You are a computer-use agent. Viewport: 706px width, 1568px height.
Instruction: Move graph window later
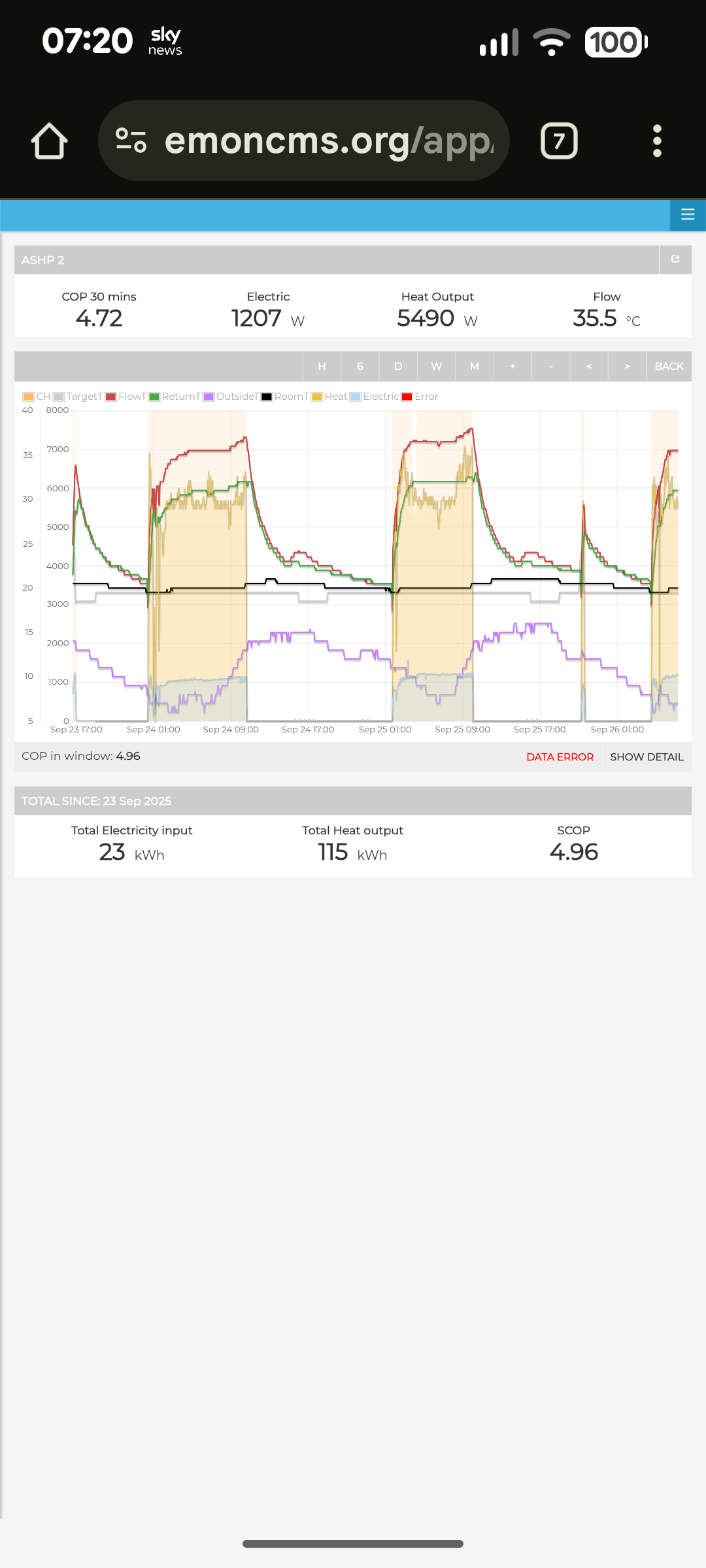click(627, 367)
